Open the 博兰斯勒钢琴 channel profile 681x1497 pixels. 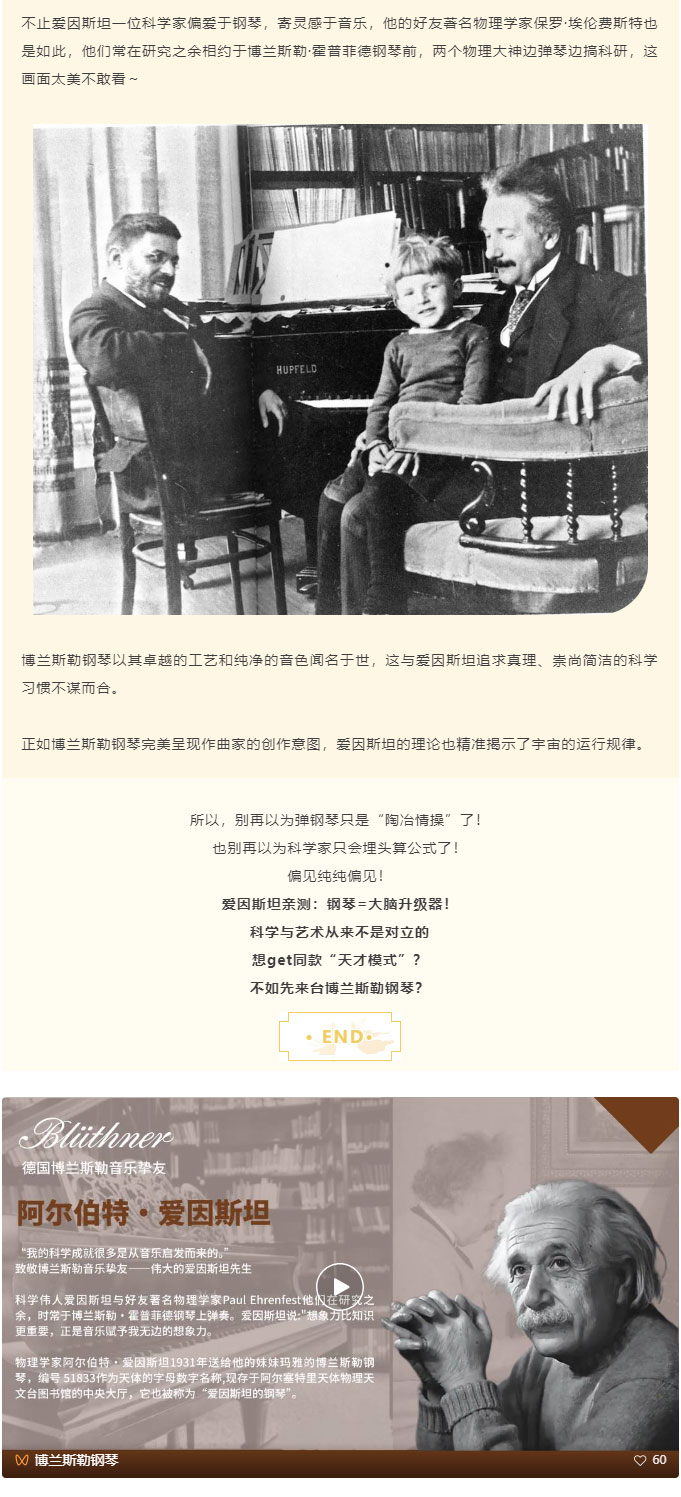76,1461
